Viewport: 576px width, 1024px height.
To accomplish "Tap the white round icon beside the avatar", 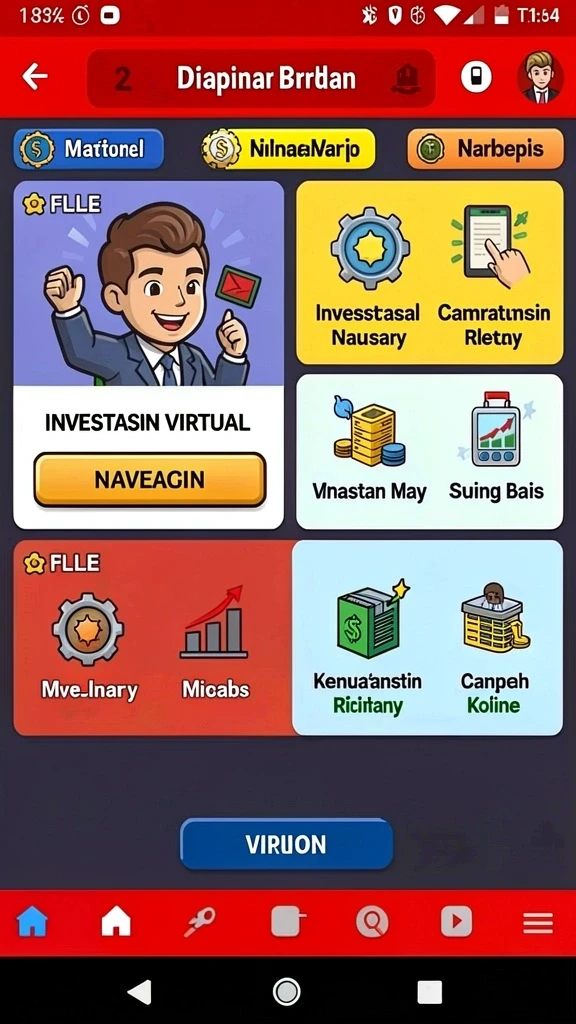I will coord(476,77).
